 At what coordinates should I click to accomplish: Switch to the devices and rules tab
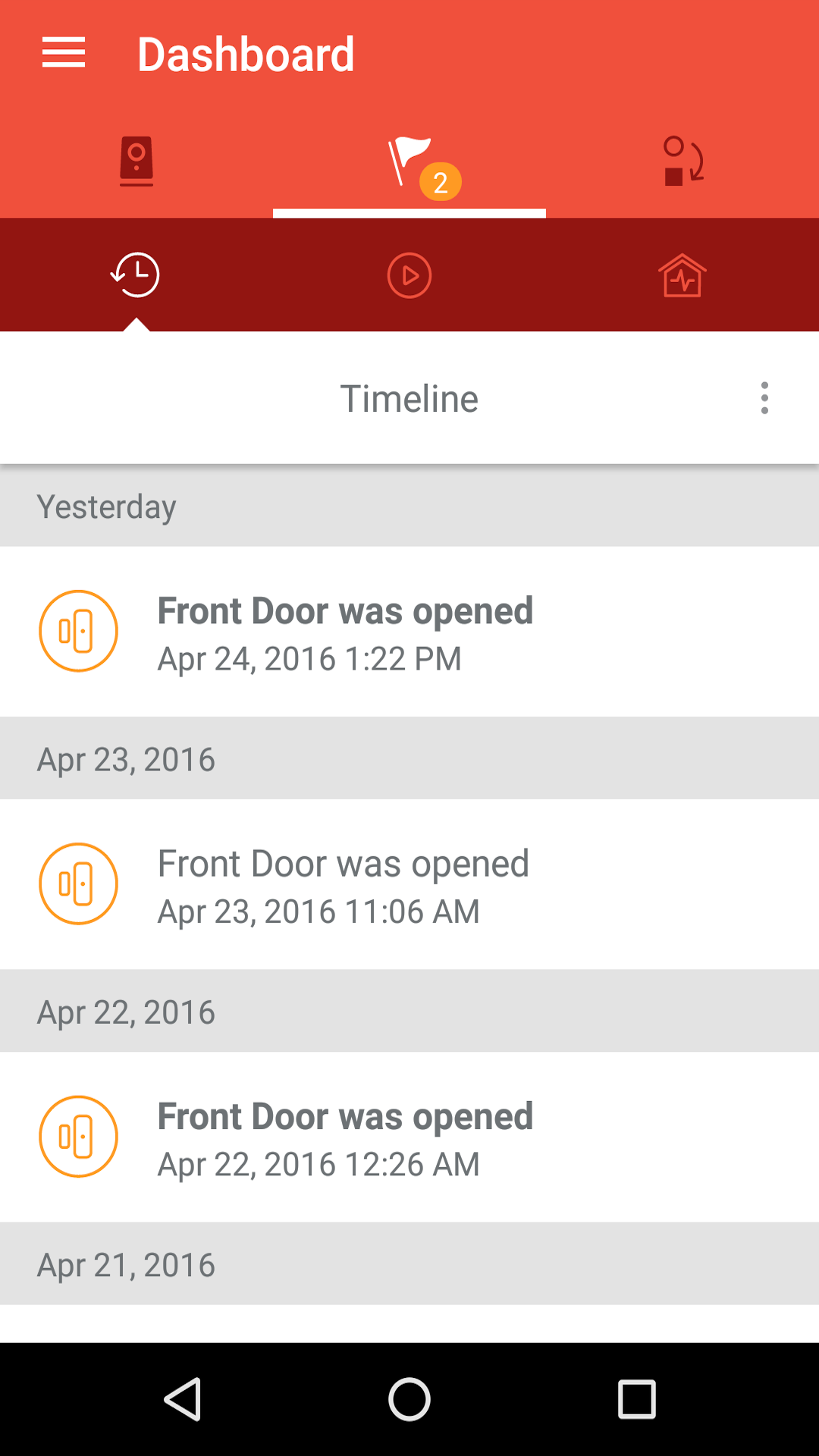682,161
